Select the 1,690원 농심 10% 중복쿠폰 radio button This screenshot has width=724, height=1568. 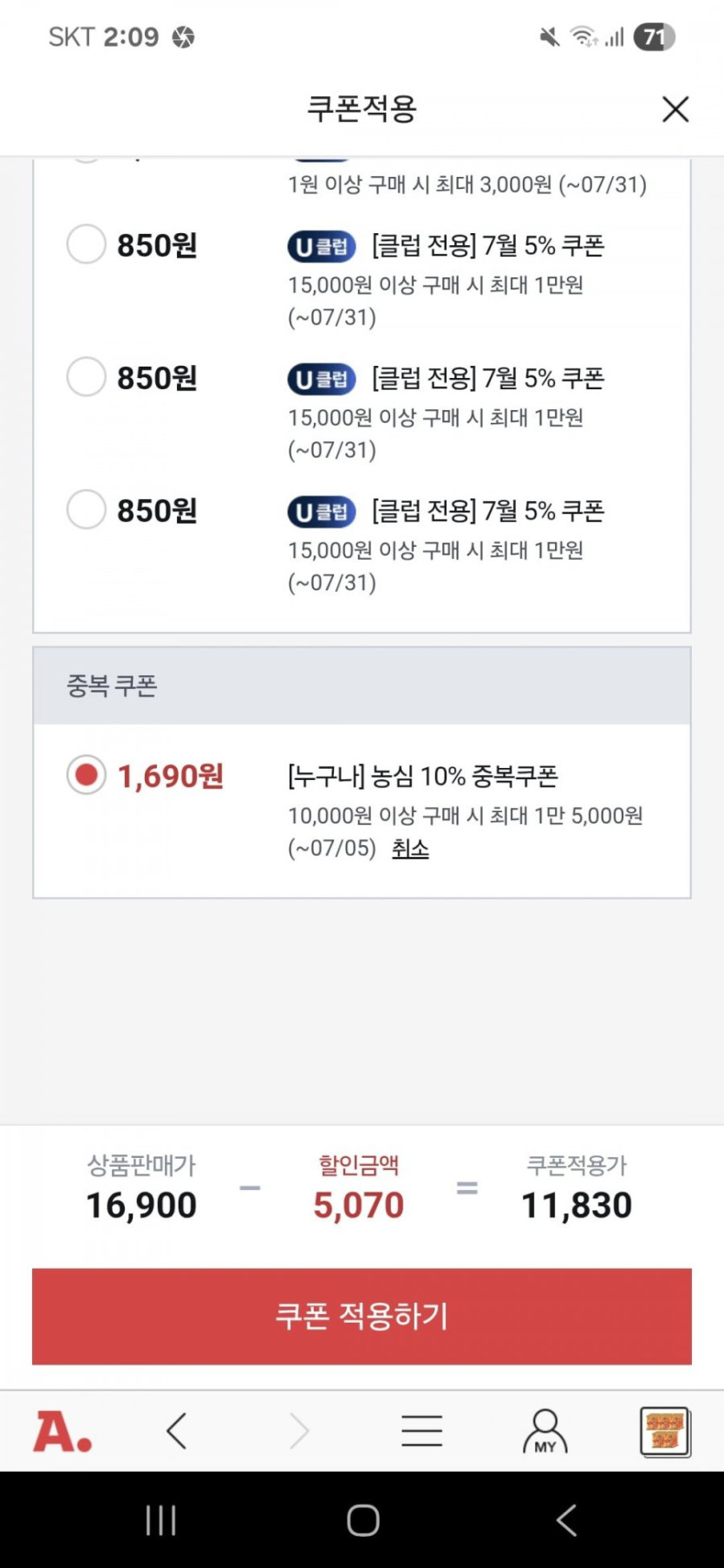point(87,775)
